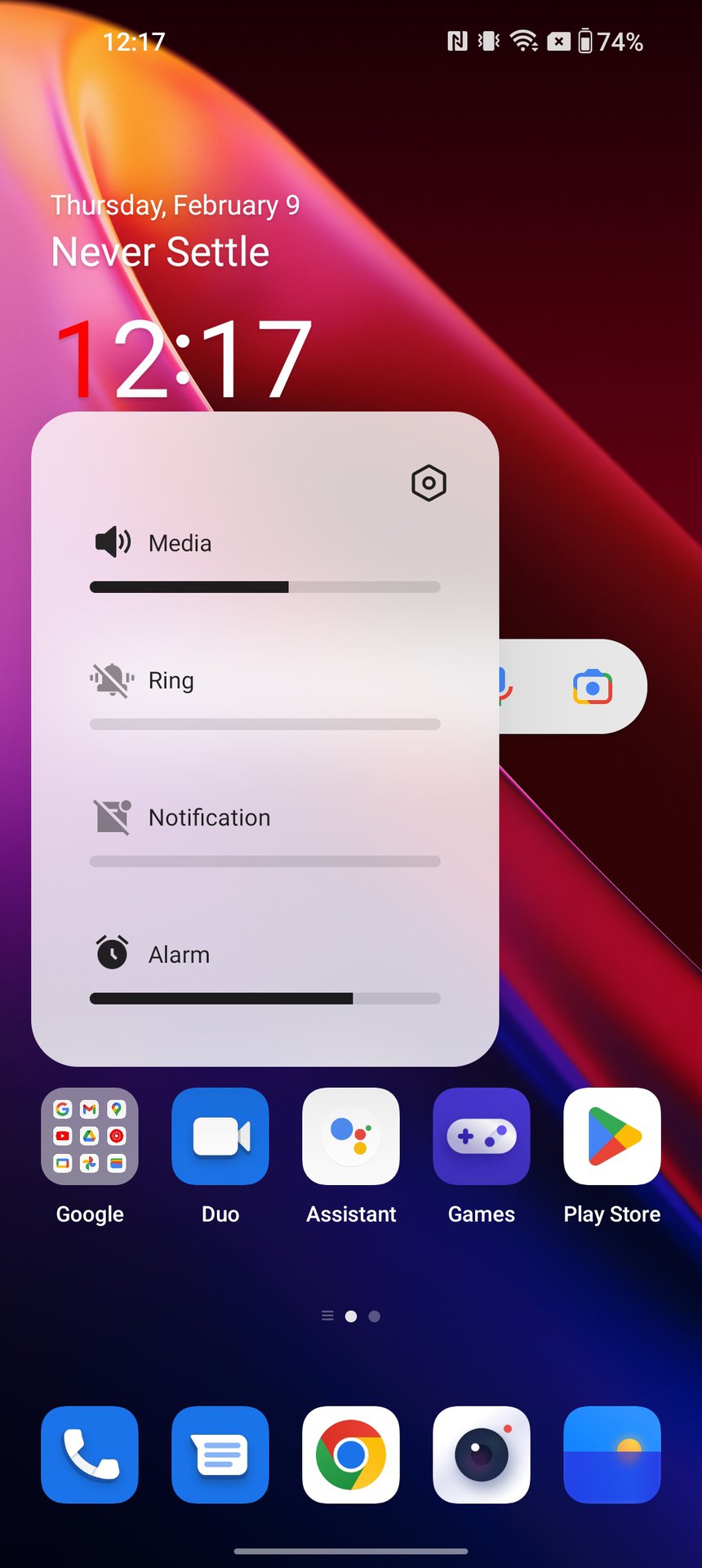Screen dimensions: 702x1568
Task: Tap the Alarm volume slider
Action: (264, 999)
